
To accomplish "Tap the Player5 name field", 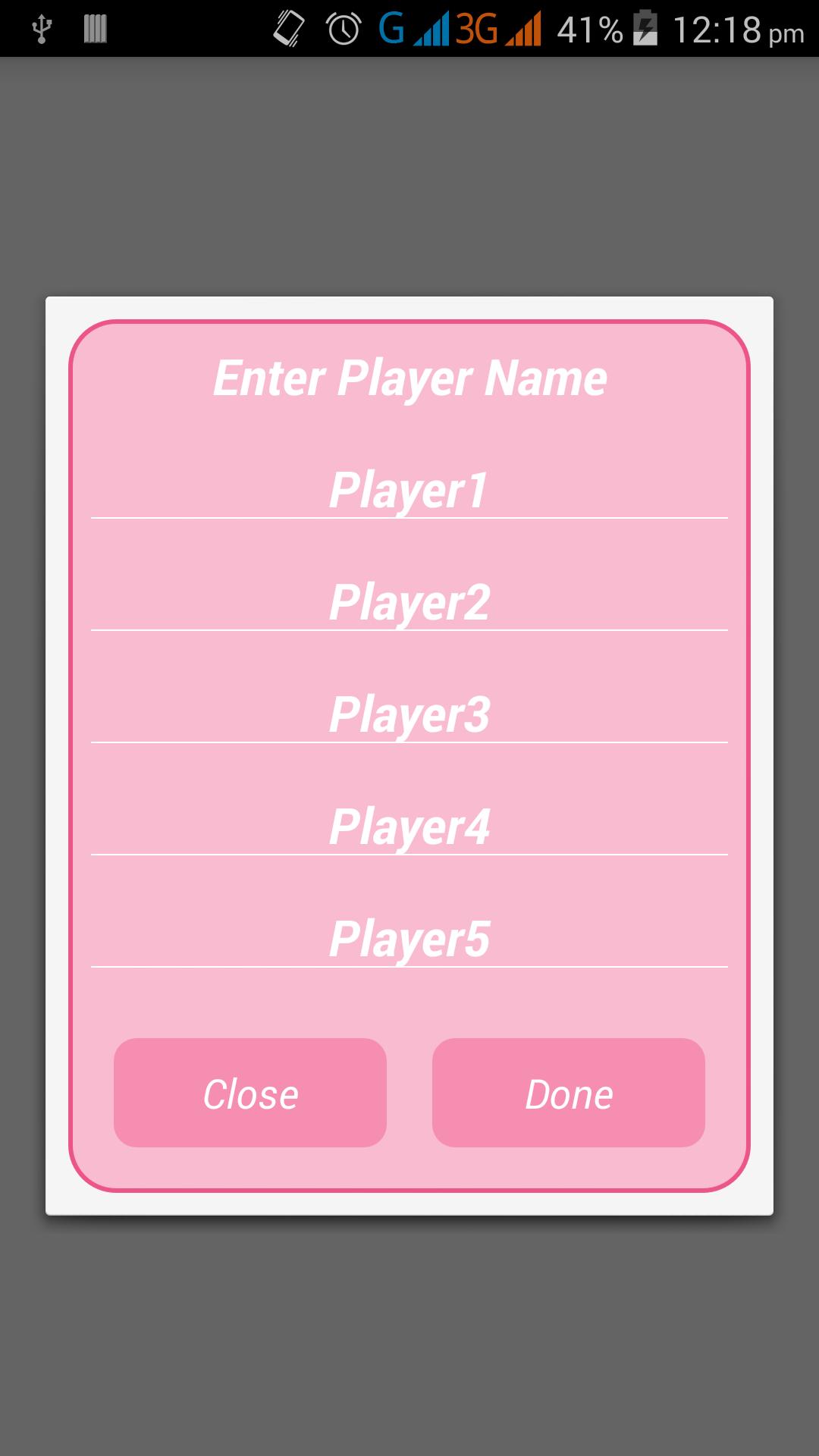I will click(x=409, y=939).
